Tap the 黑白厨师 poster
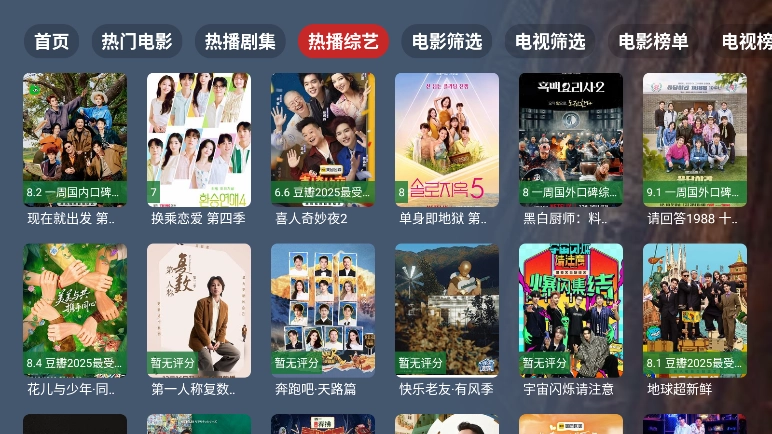 pos(571,140)
